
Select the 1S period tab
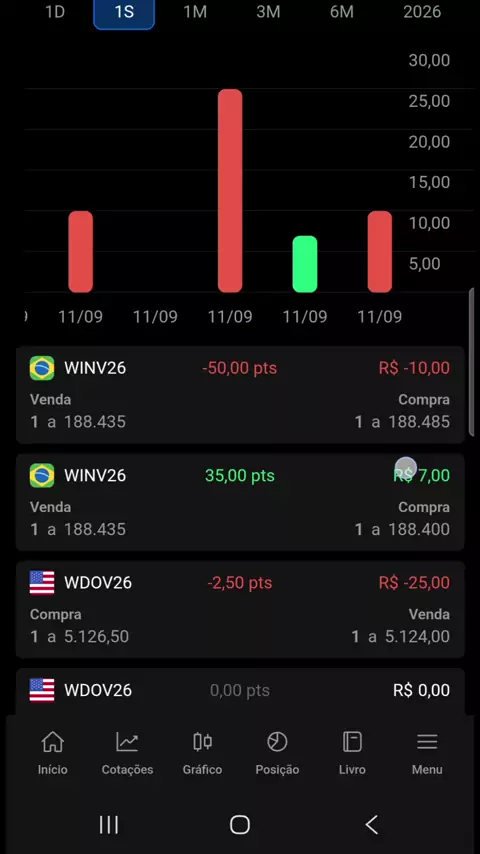point(124,12)
